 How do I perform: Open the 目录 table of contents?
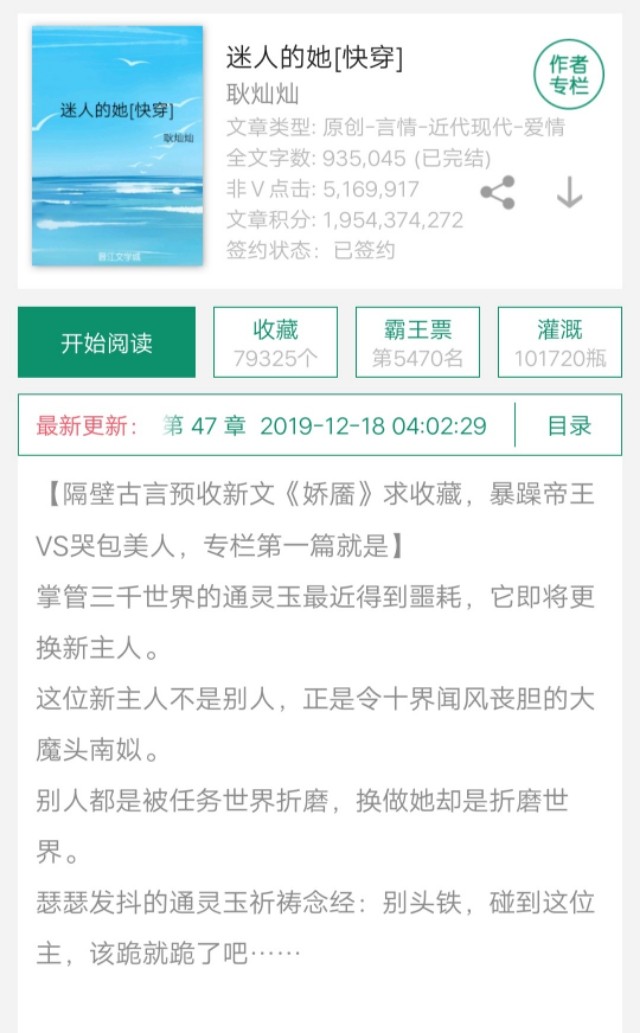pyautogui.click(x=569, y=426)
